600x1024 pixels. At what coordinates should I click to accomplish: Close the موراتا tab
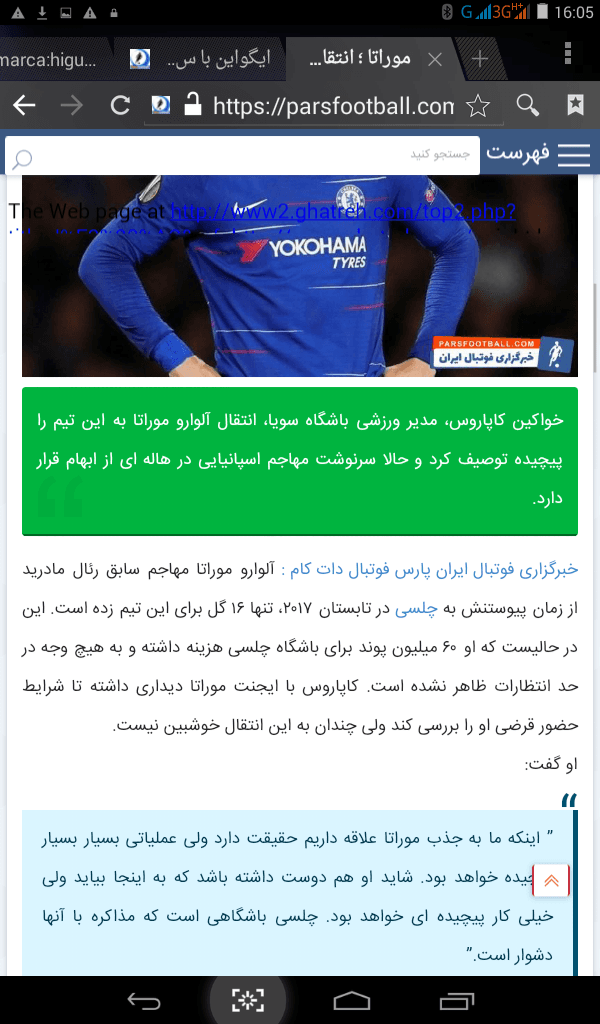(435, 60)
